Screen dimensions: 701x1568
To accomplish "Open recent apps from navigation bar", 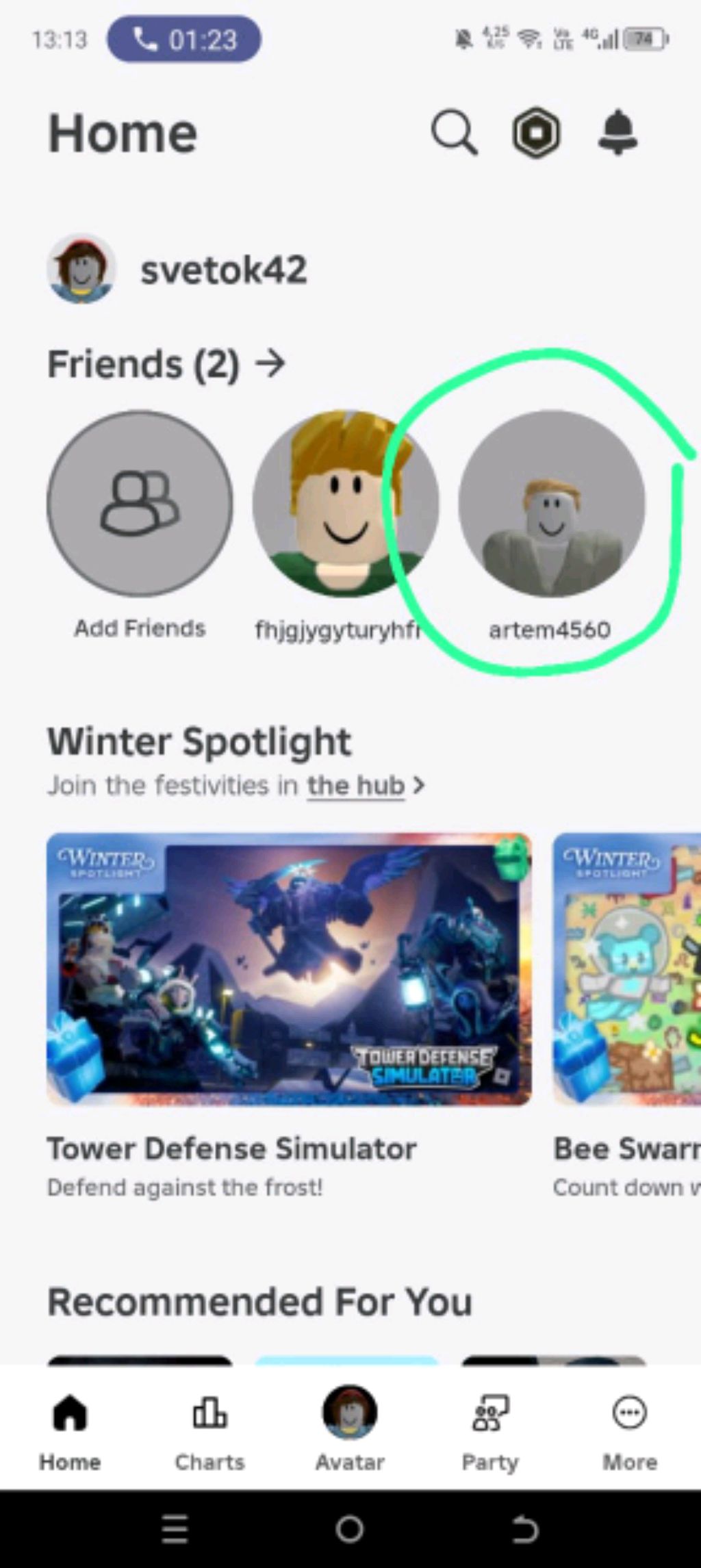I will (x=175, y=1529).
